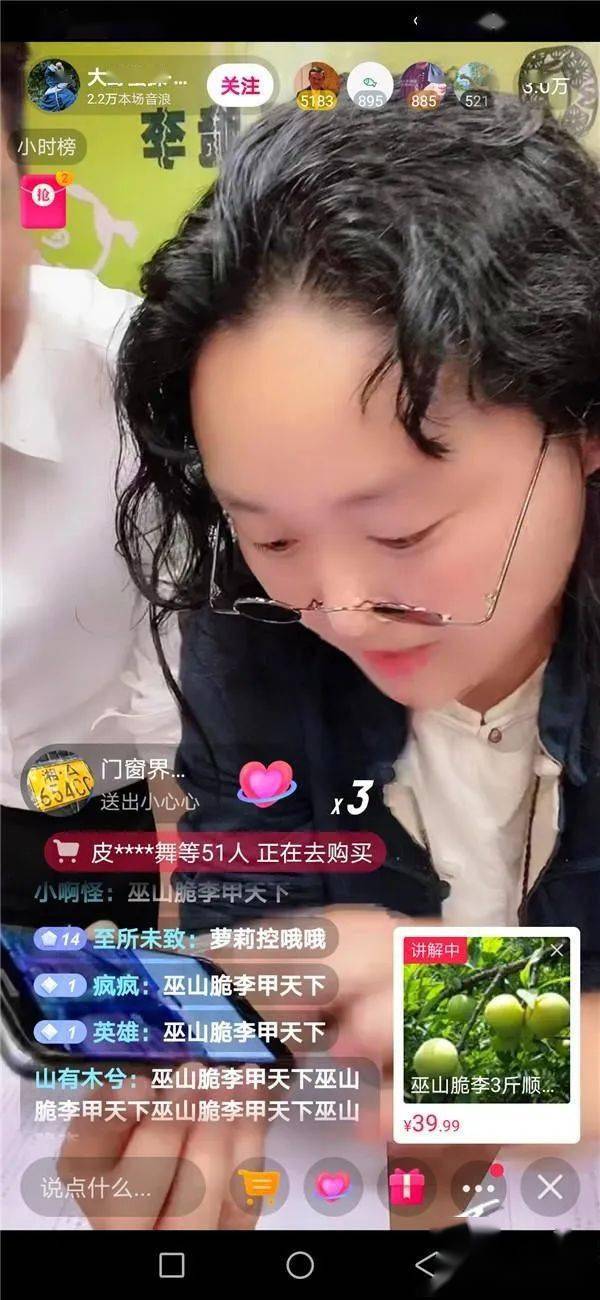This screenshot has height=1300, width=600.
Task: Follow the streamer with 关注 button
Action: 241,85
